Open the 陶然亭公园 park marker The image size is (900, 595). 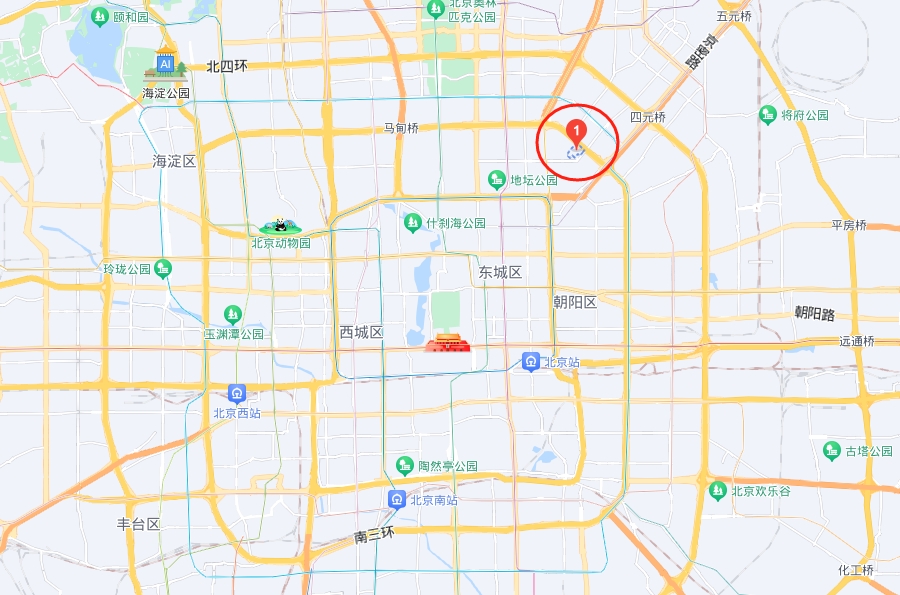pos(405,465)
